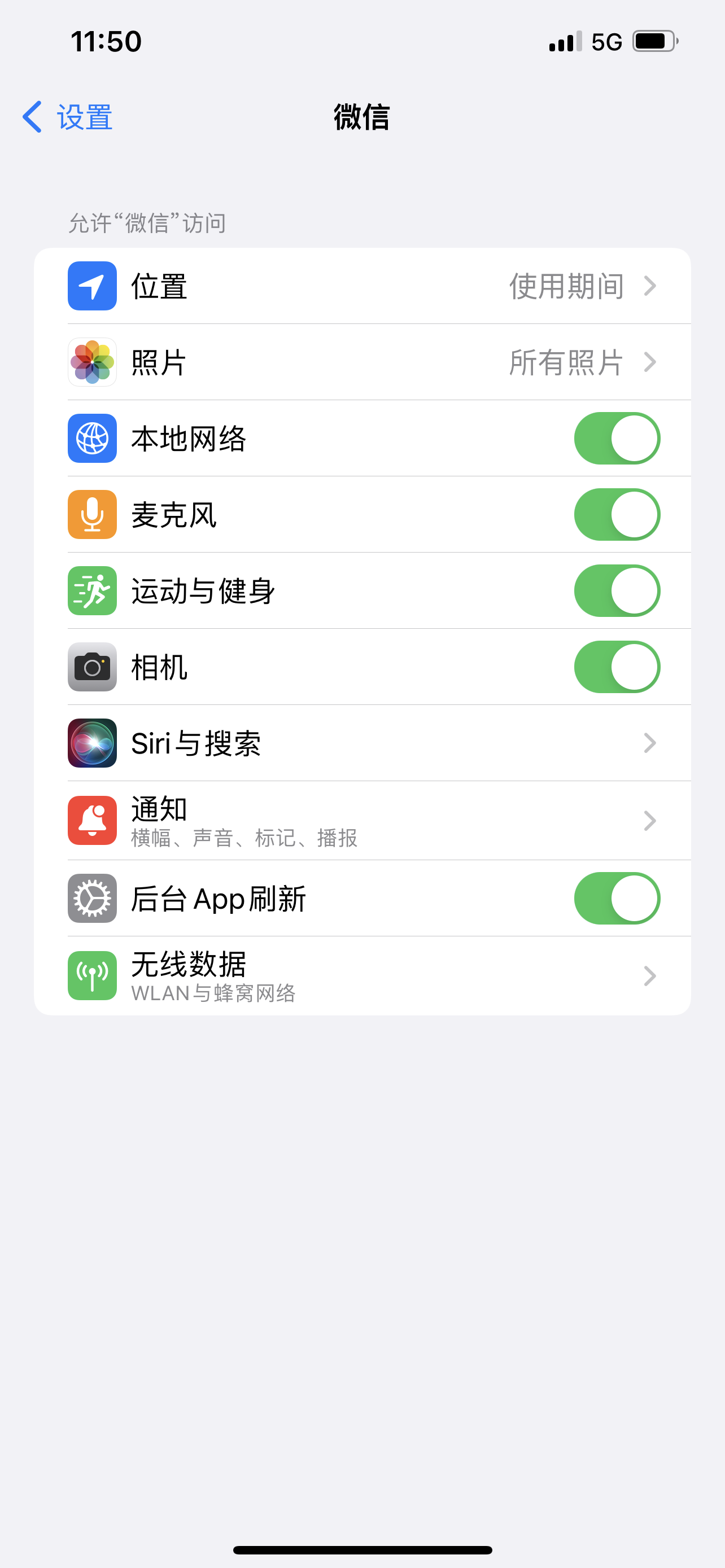Open 无线数据 settings
Screen dimensions: 725x1568
click(x=362, y=976)
